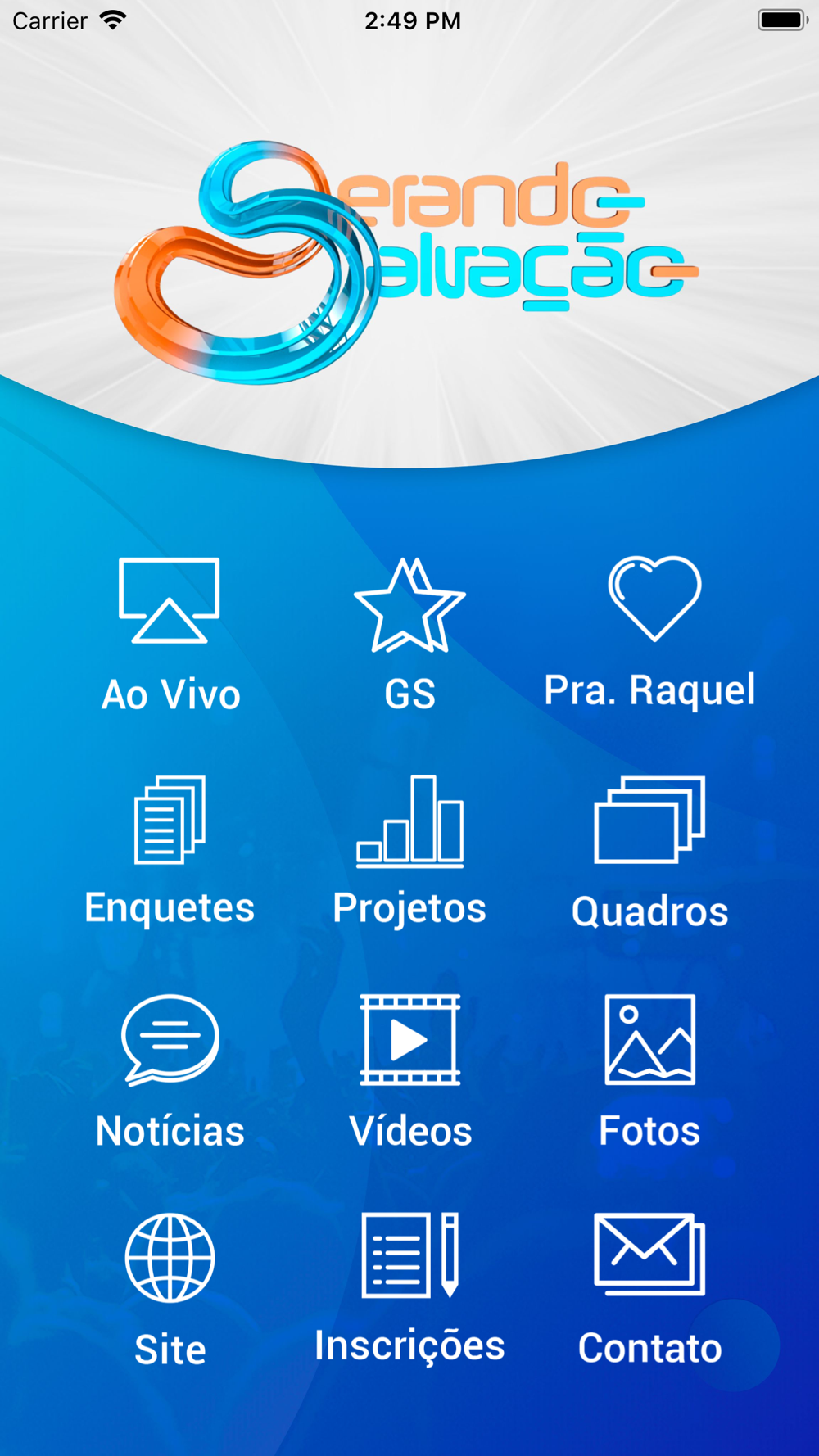Open the Site link
Screen dimensions: 819x1456
(170, 1291)
